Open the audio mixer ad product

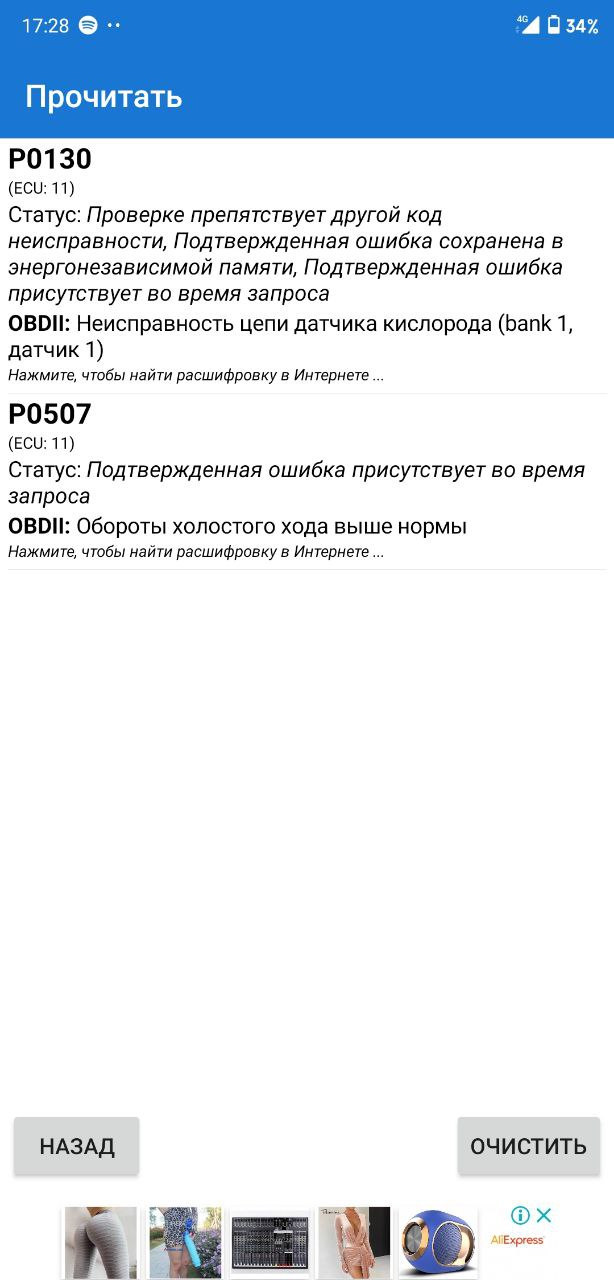click(269, 1243)
